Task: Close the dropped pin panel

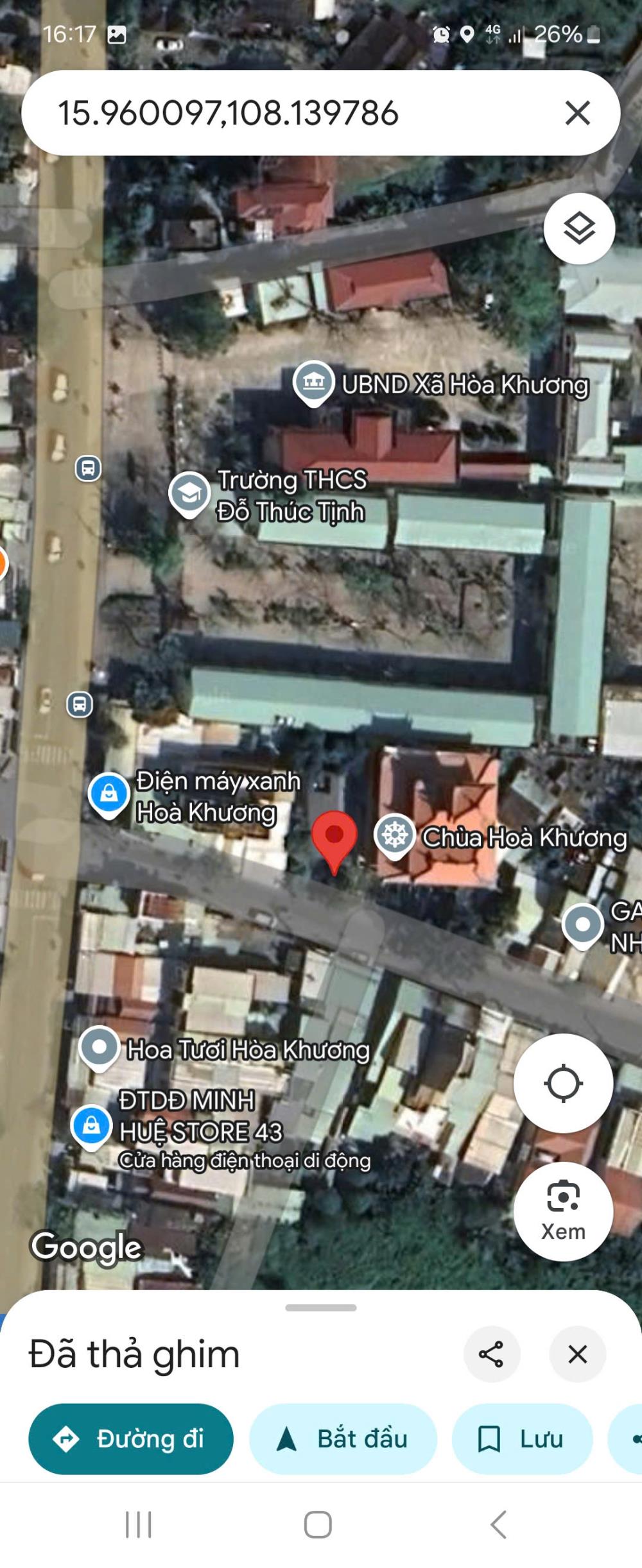Action: tap(577, 1354)
